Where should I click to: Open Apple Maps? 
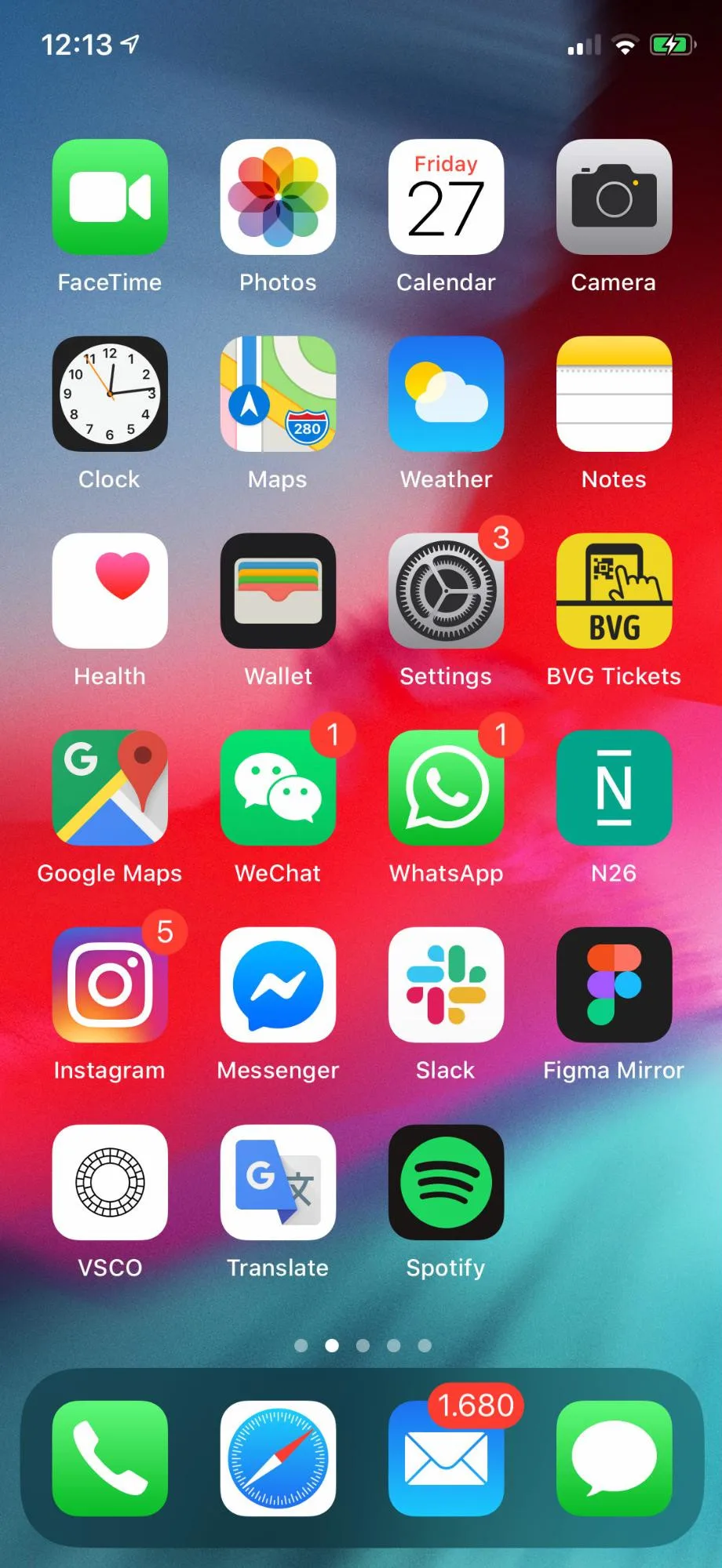click(x=278, y=394)
